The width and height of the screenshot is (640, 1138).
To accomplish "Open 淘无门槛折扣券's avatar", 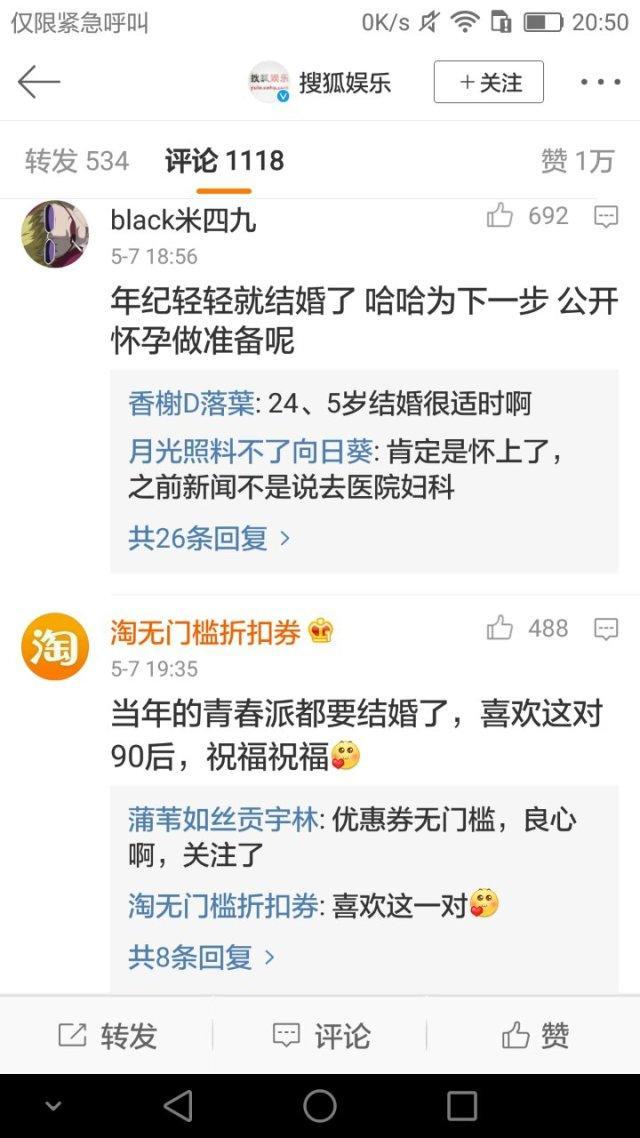I will (55, 646).
